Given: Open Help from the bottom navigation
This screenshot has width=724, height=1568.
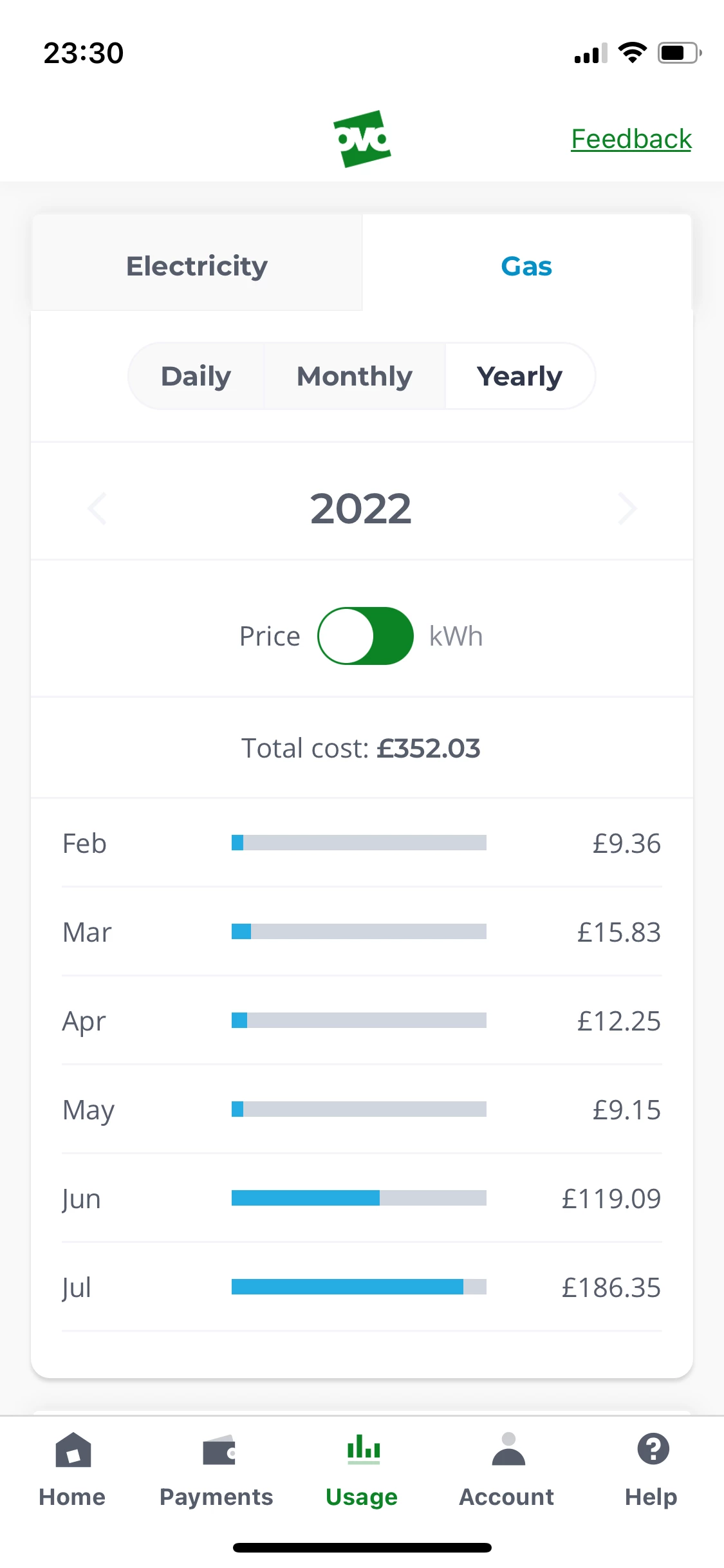Looking at the screenshot, I should point(651,1474).
